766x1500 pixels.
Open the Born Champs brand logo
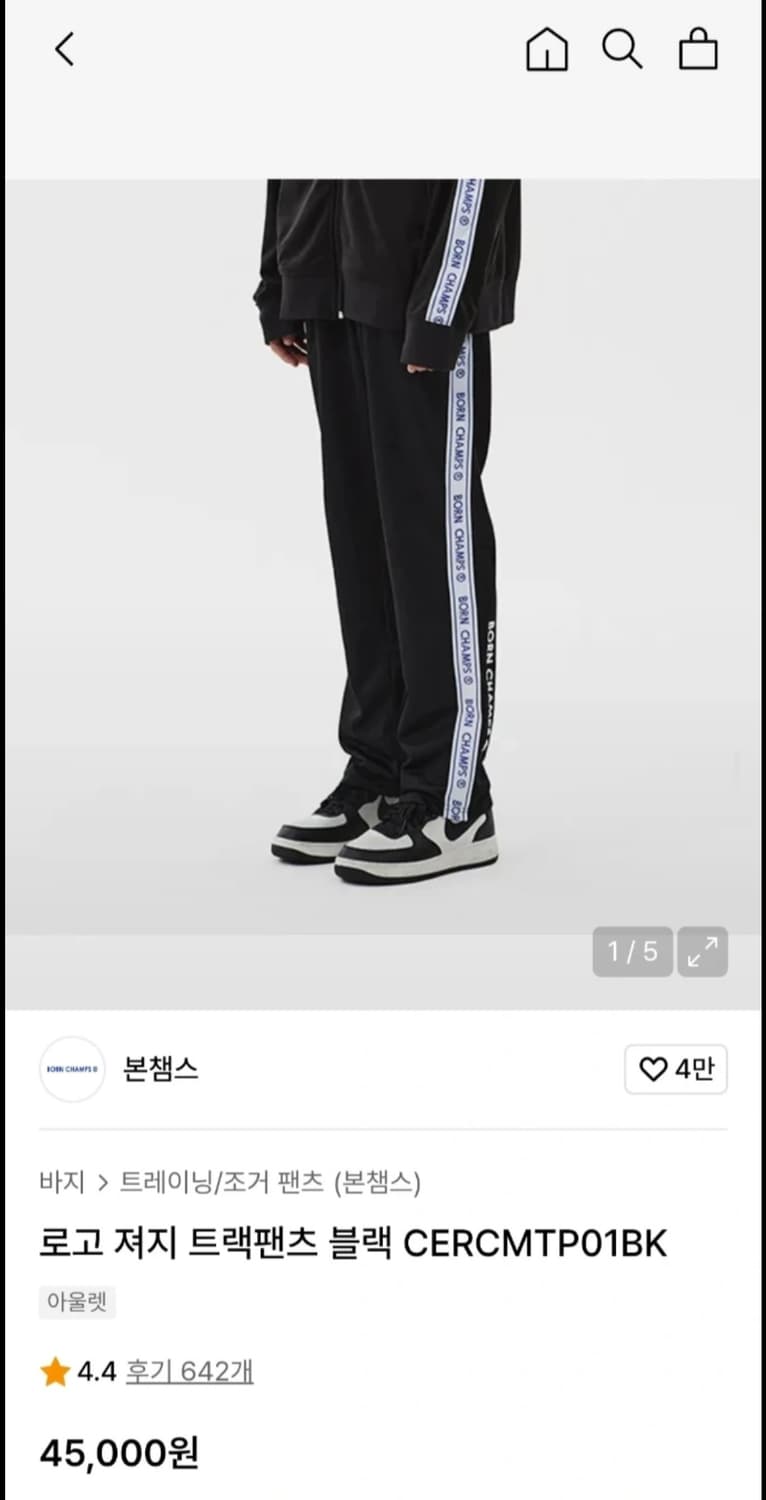tap(72, 1069)
